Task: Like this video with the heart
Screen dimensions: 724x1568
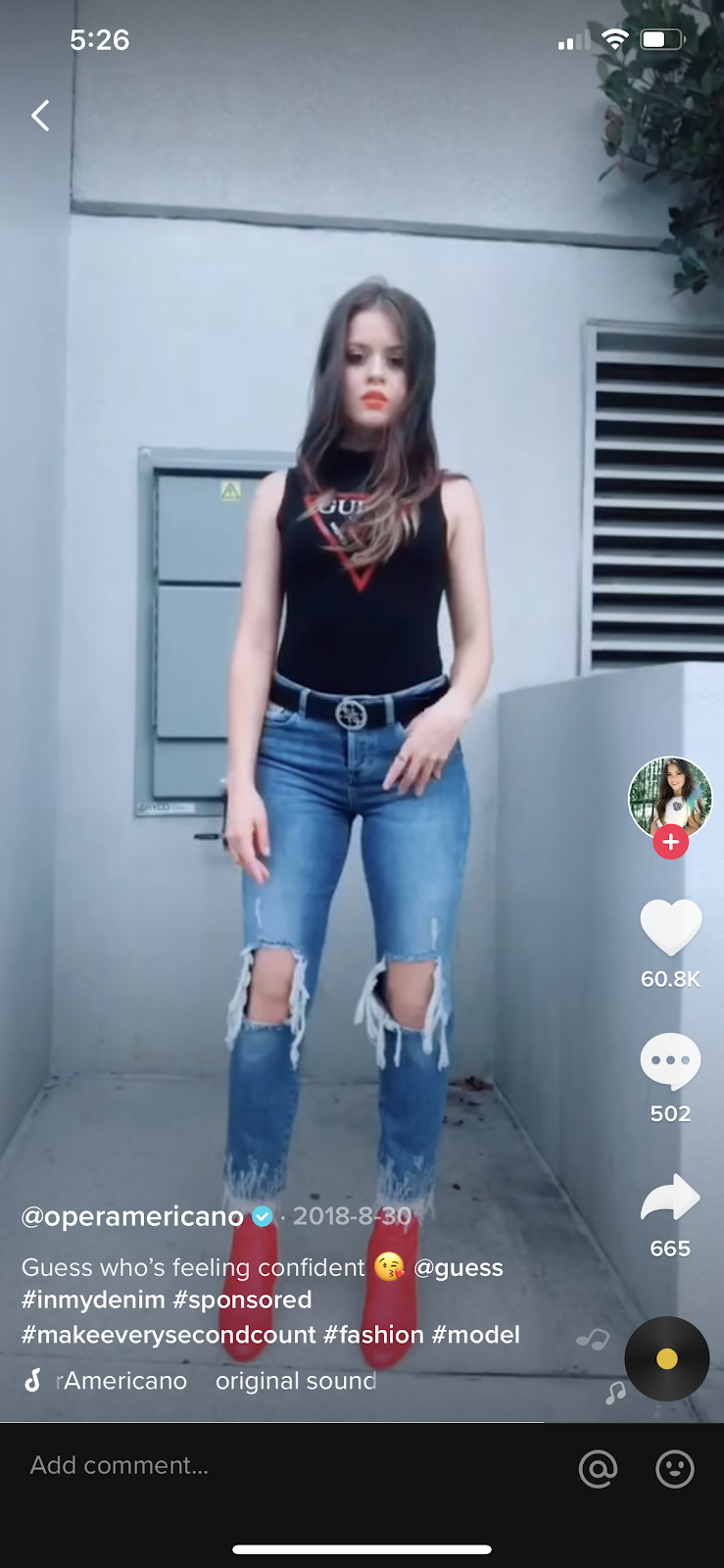Action: pyautogui.click(x=670, y=926)
